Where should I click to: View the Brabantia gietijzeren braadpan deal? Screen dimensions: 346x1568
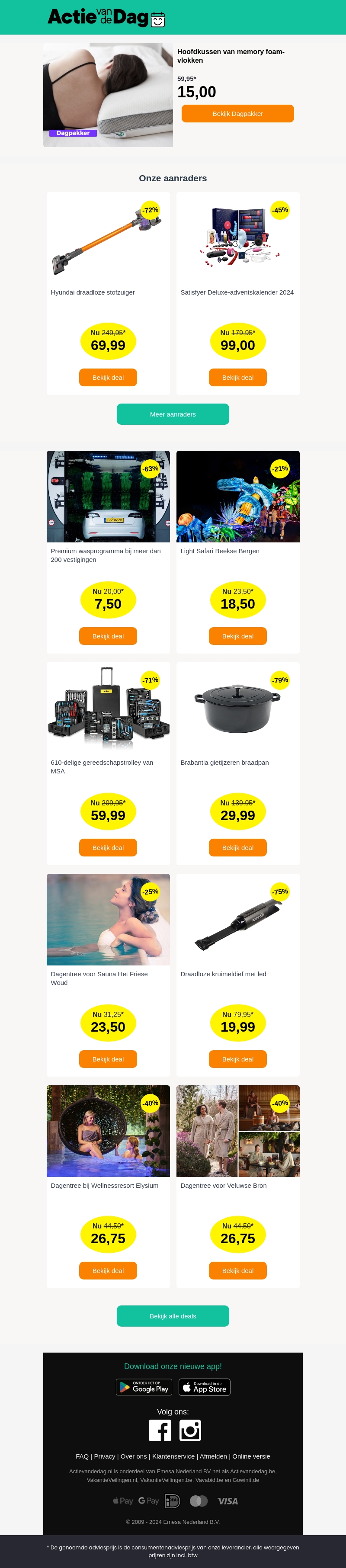(237, 847)
